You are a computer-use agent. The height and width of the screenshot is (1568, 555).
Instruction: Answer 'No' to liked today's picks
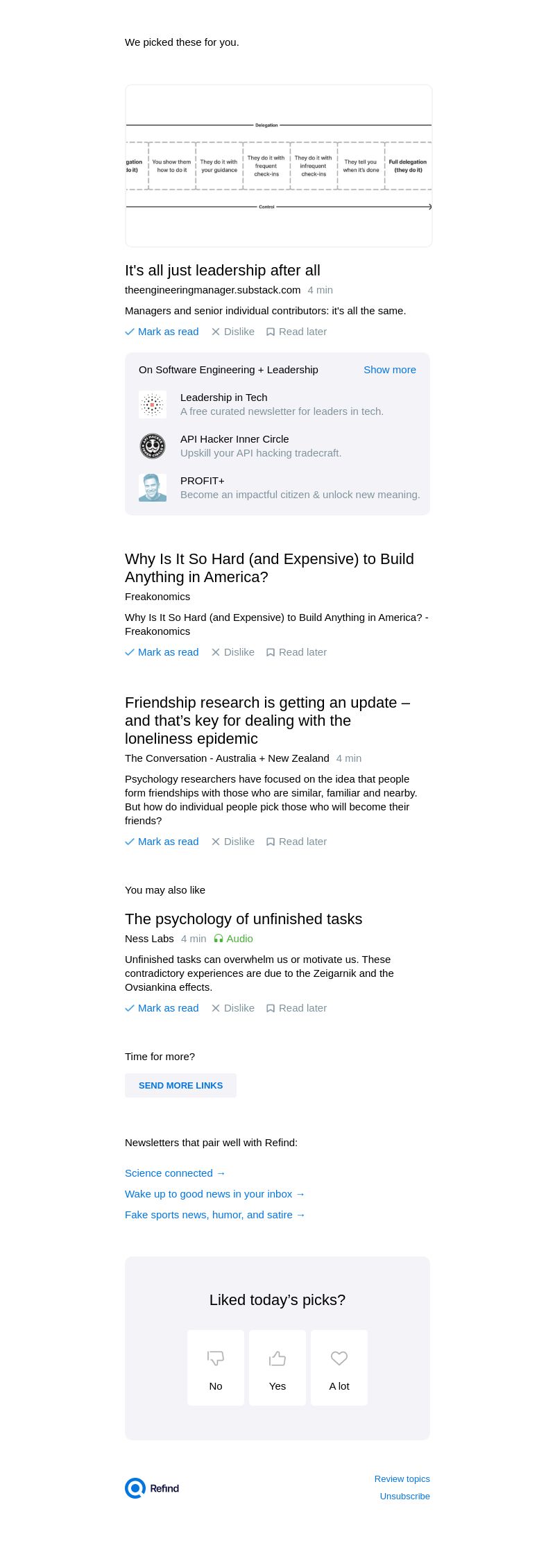216,1367
